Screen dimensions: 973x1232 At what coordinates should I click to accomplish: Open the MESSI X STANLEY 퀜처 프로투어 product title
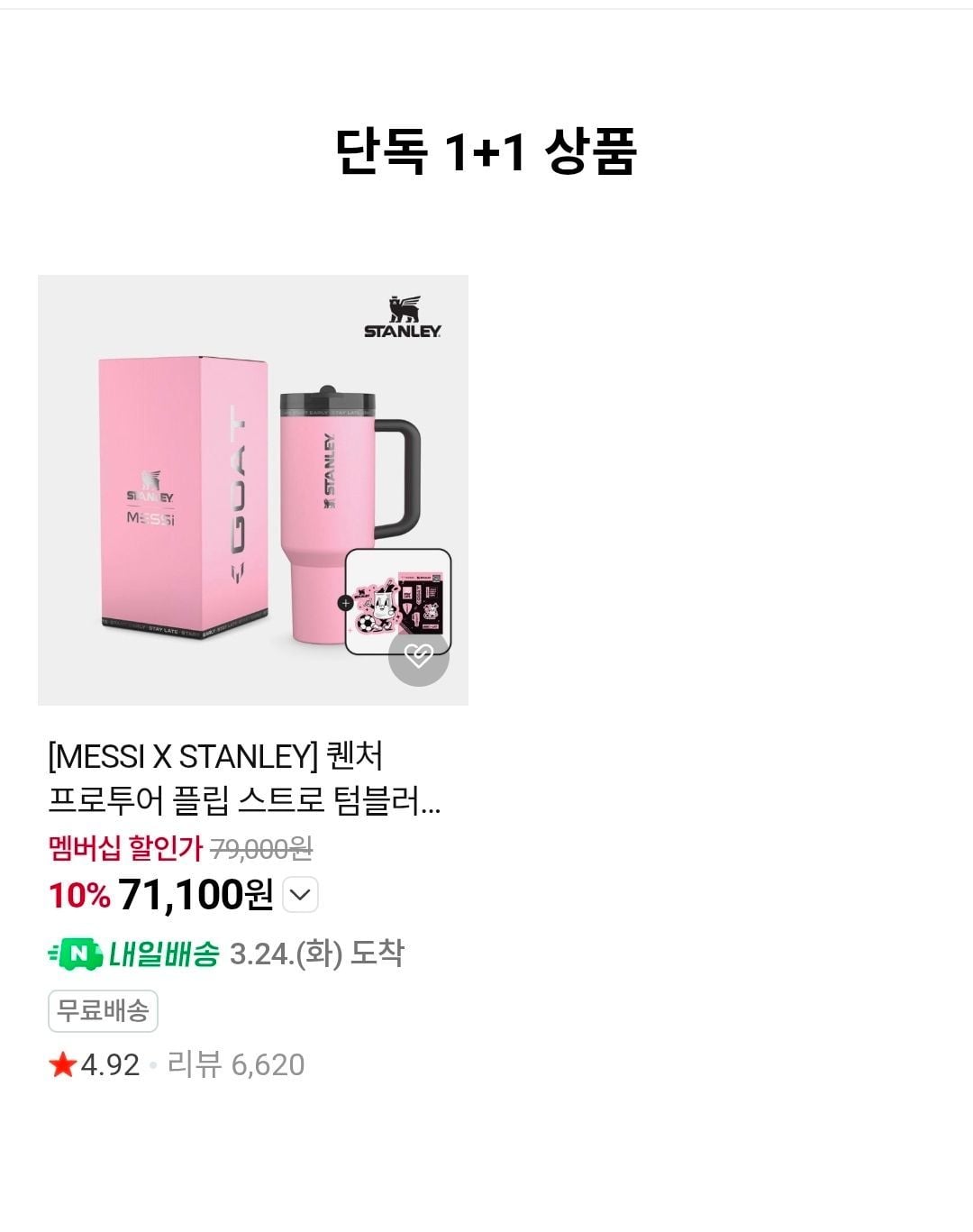click(244, 778)
